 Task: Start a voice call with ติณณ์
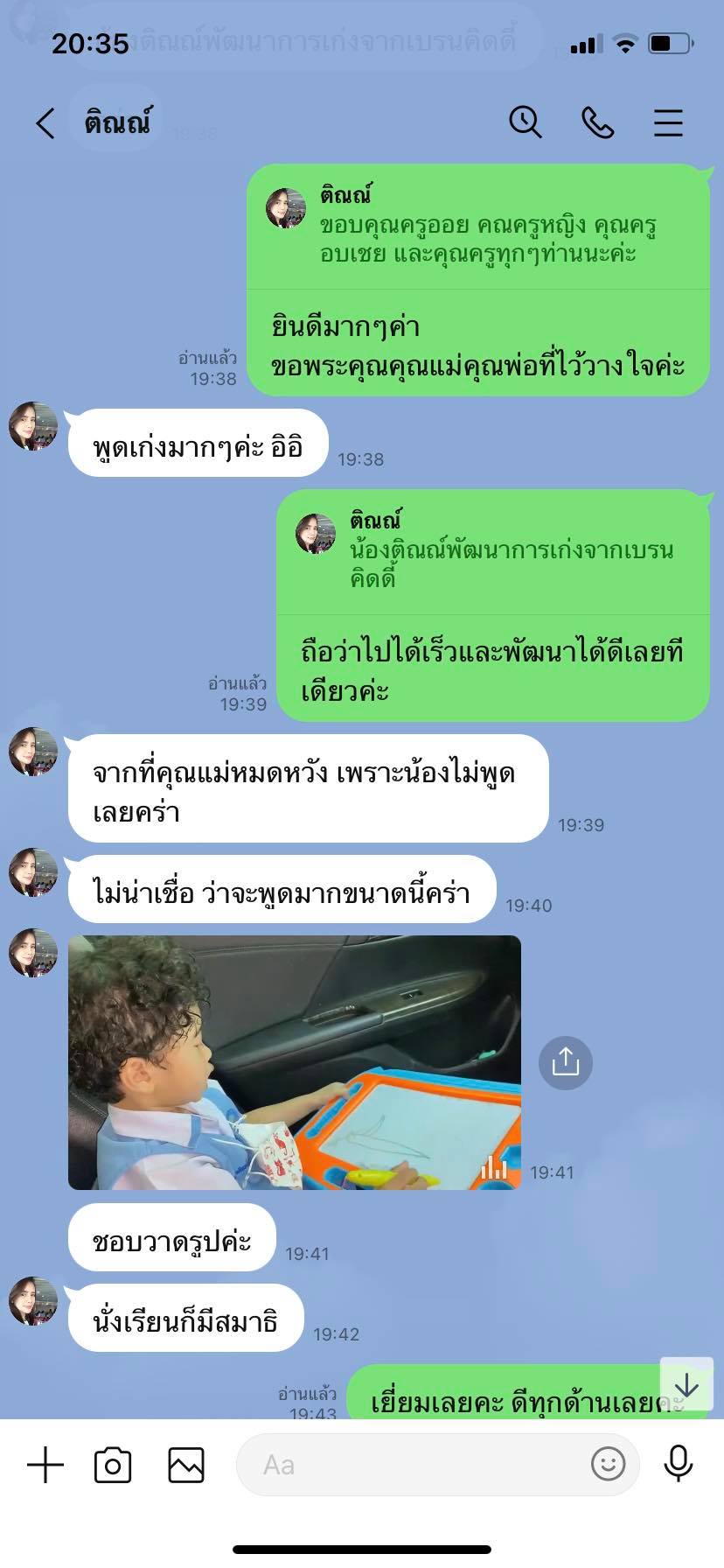[x=597, y=123]
